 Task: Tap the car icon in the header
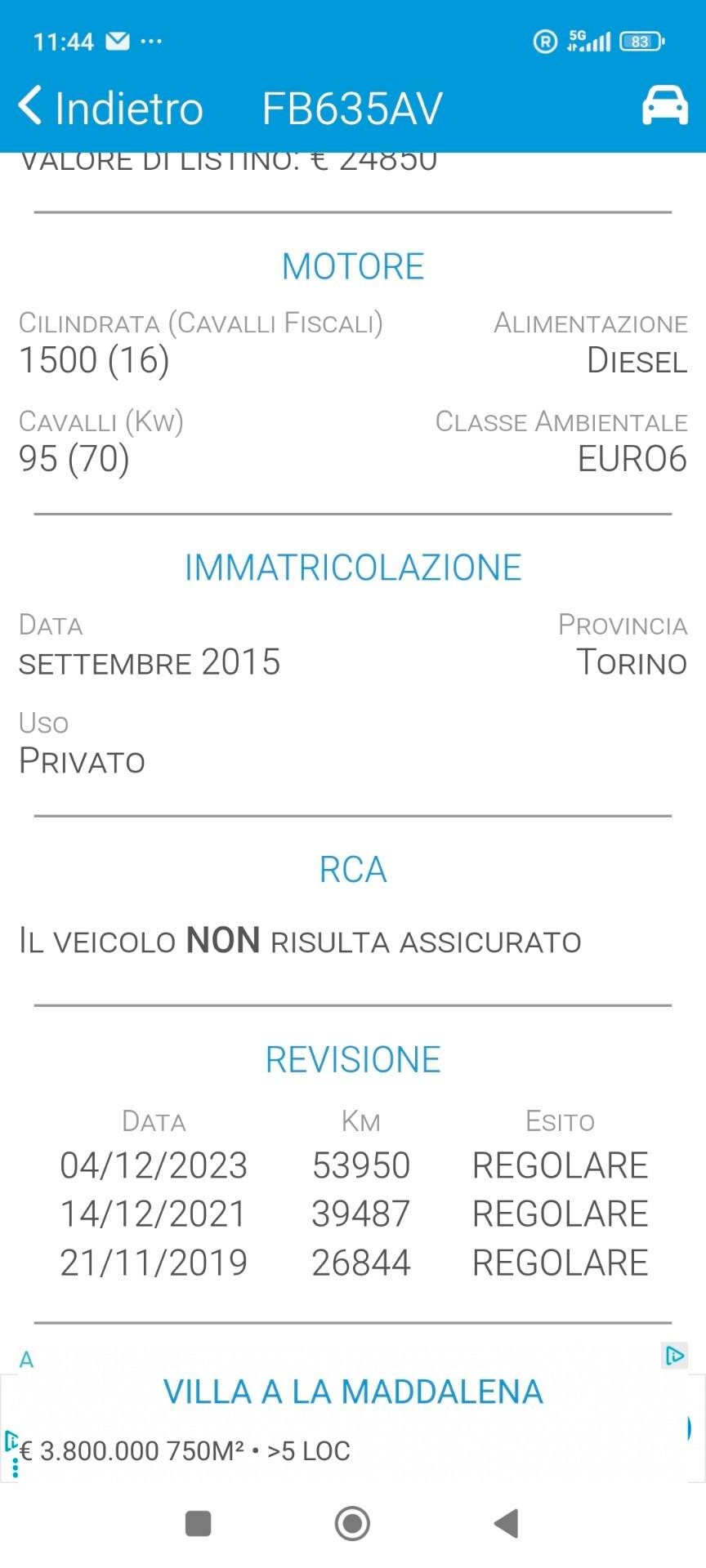664,105
